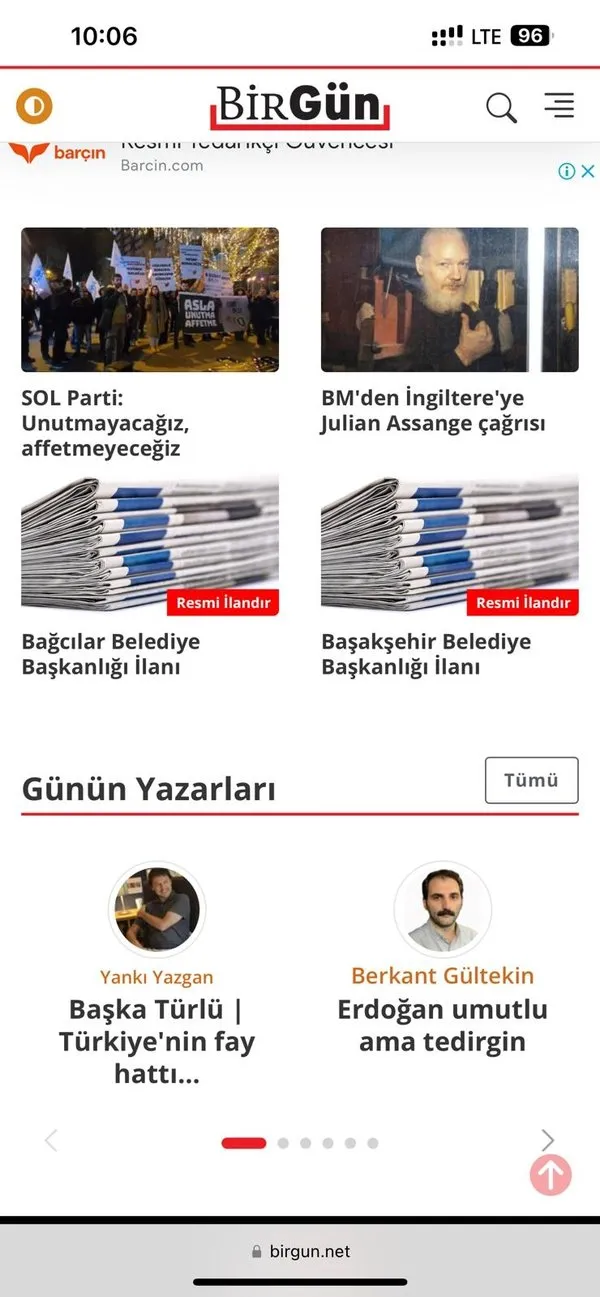Tap the birgun.net address bar
This screenshot has height=1297, width=600.
[x=300, y=1251]
